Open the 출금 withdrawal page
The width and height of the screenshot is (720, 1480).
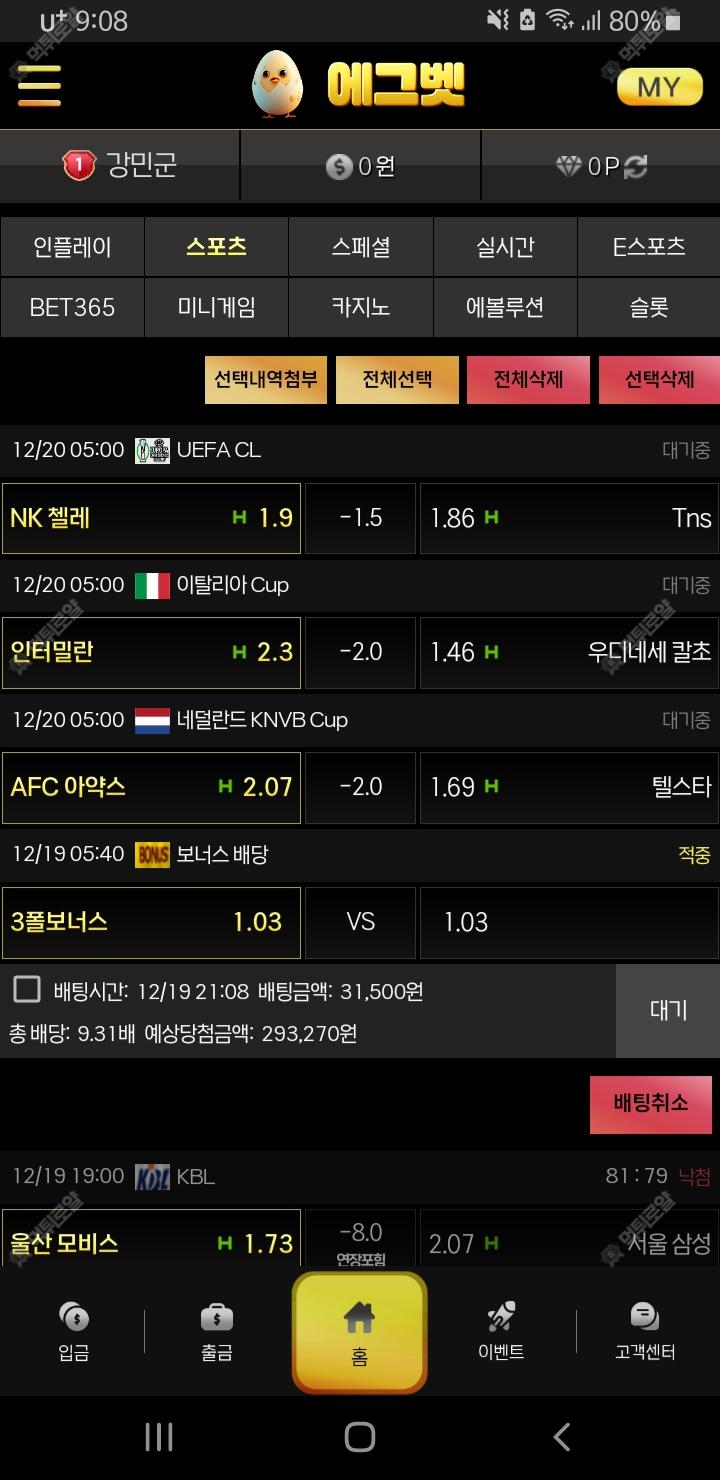click(x=217, y=1331)
